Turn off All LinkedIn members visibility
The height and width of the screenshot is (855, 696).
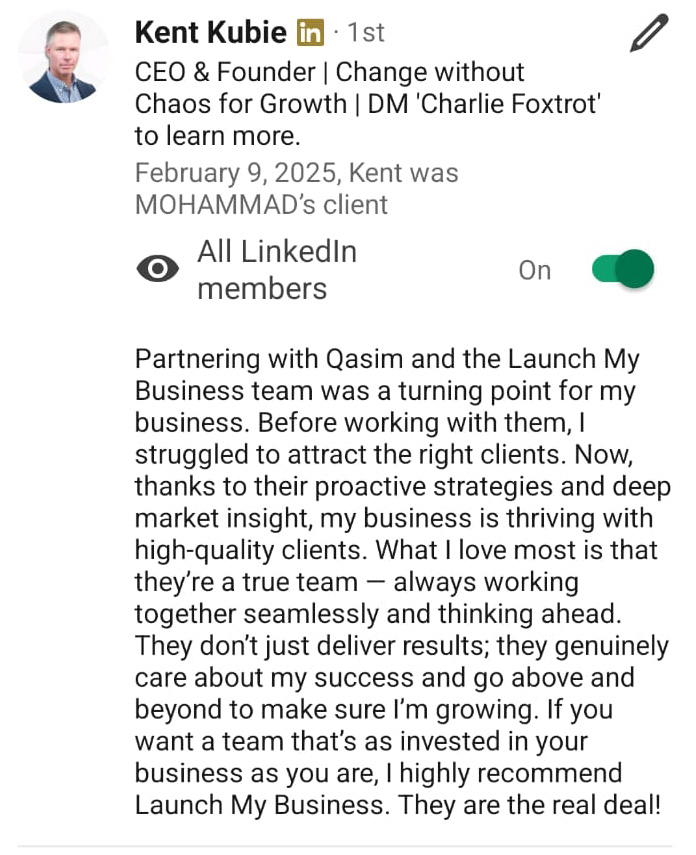622,270
